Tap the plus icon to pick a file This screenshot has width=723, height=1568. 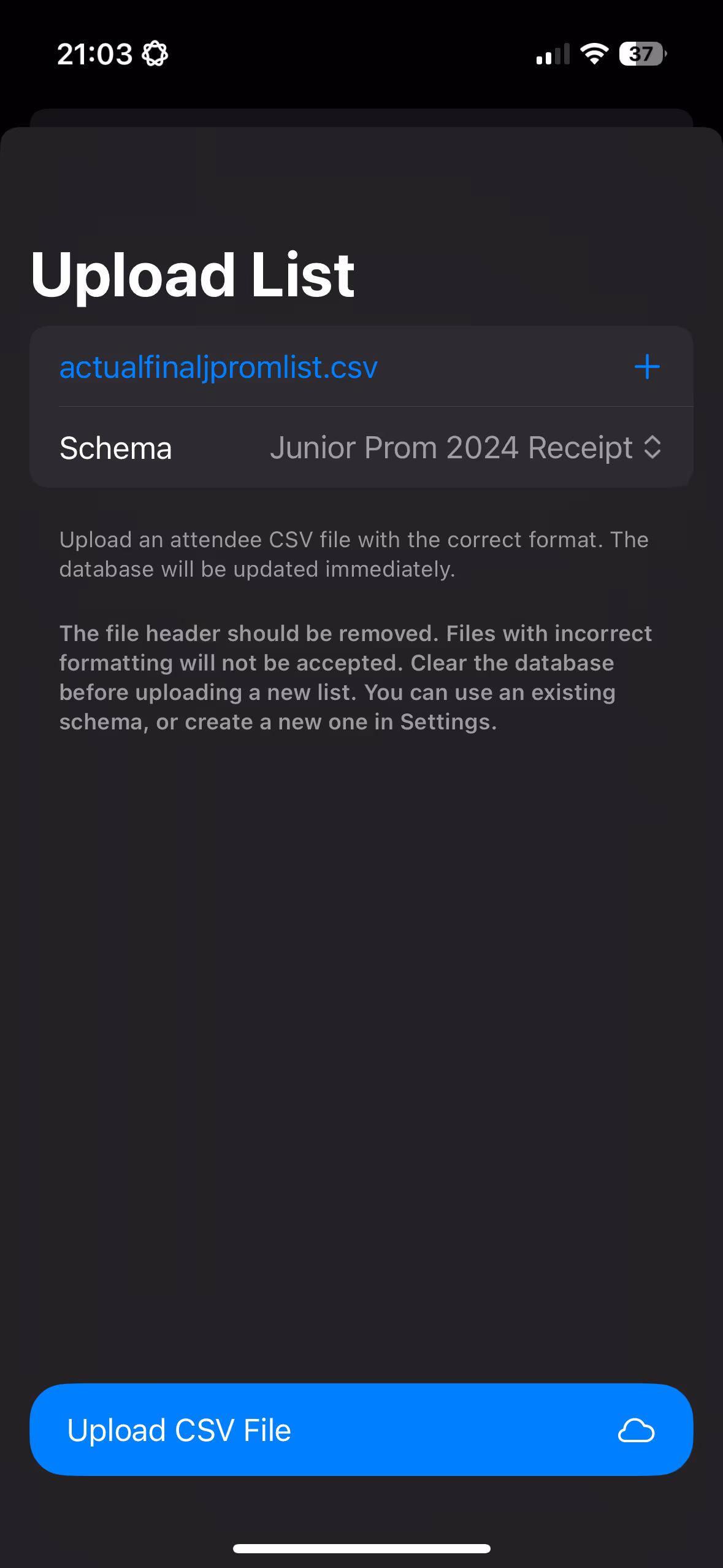coord(646,367)
